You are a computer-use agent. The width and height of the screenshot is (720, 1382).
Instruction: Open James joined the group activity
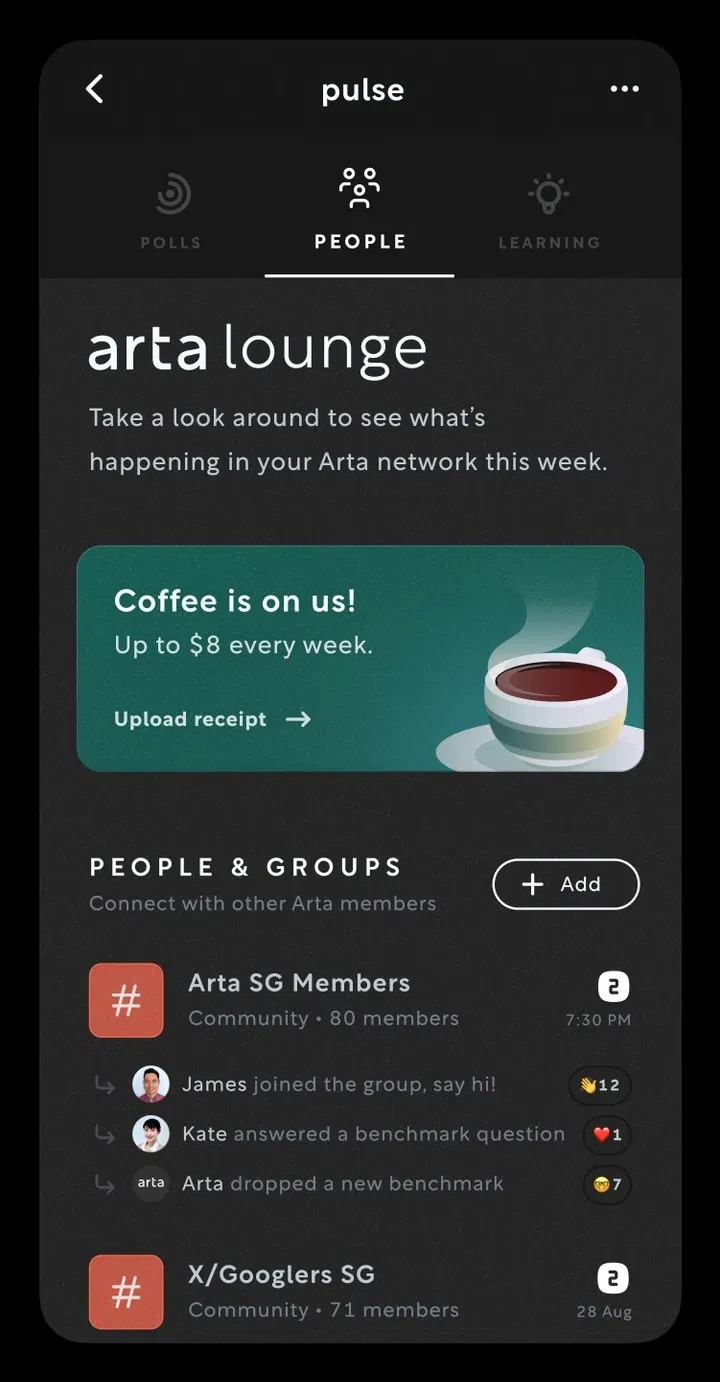coord(338,1084)
